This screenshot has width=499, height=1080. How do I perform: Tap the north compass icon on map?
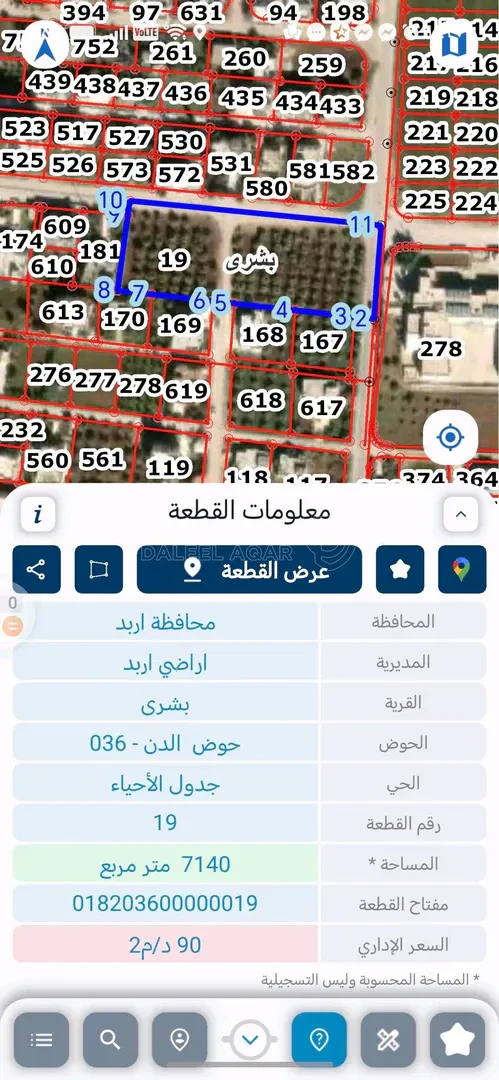45,43
